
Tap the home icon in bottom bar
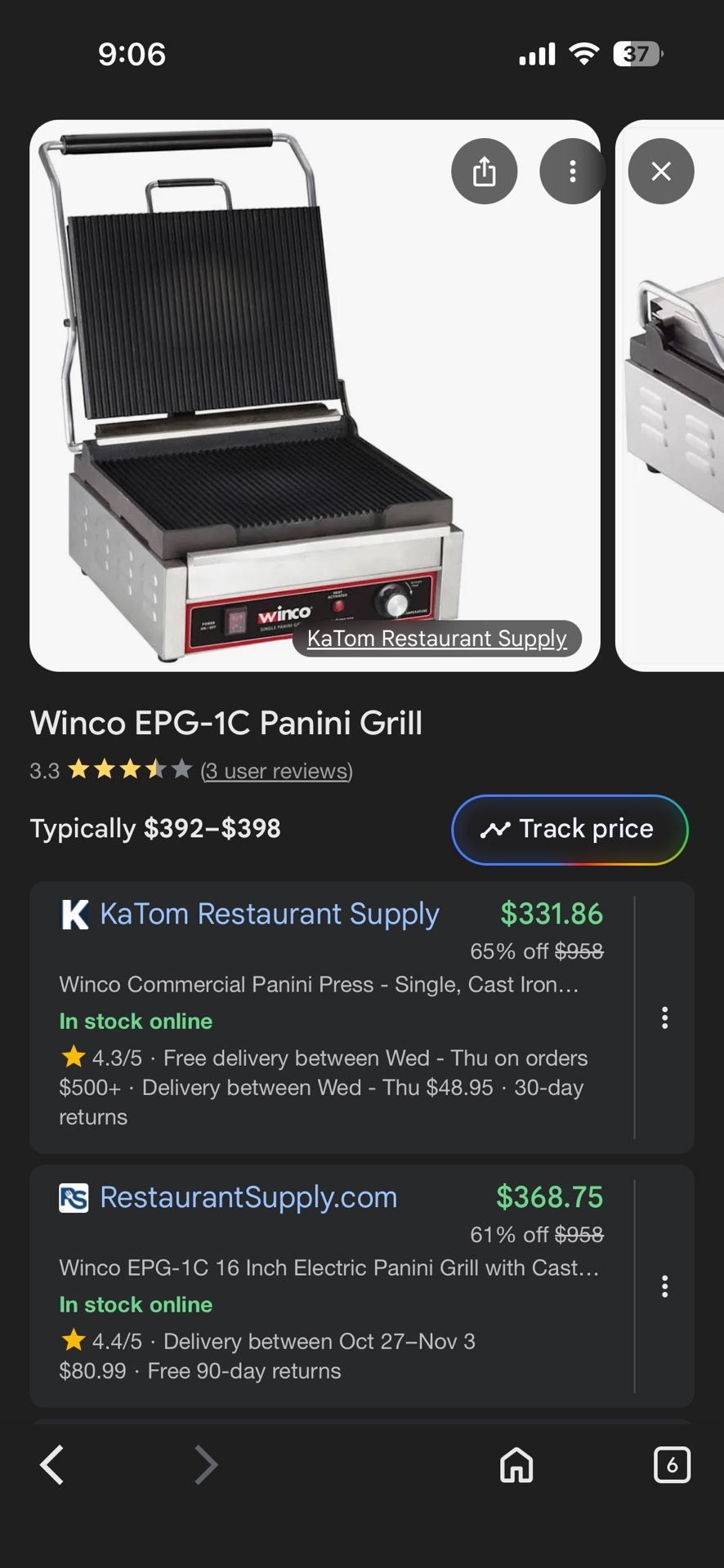[516, 1464]
